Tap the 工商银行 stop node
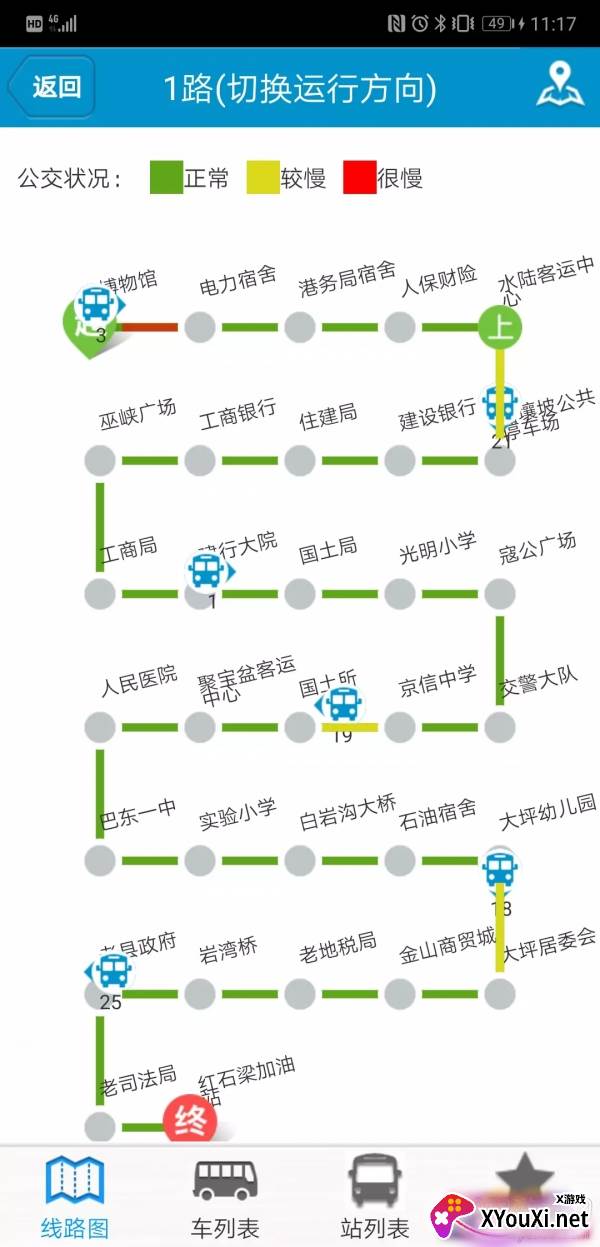The width and height of the screenshot is (600, 1247). coord(200,461)
